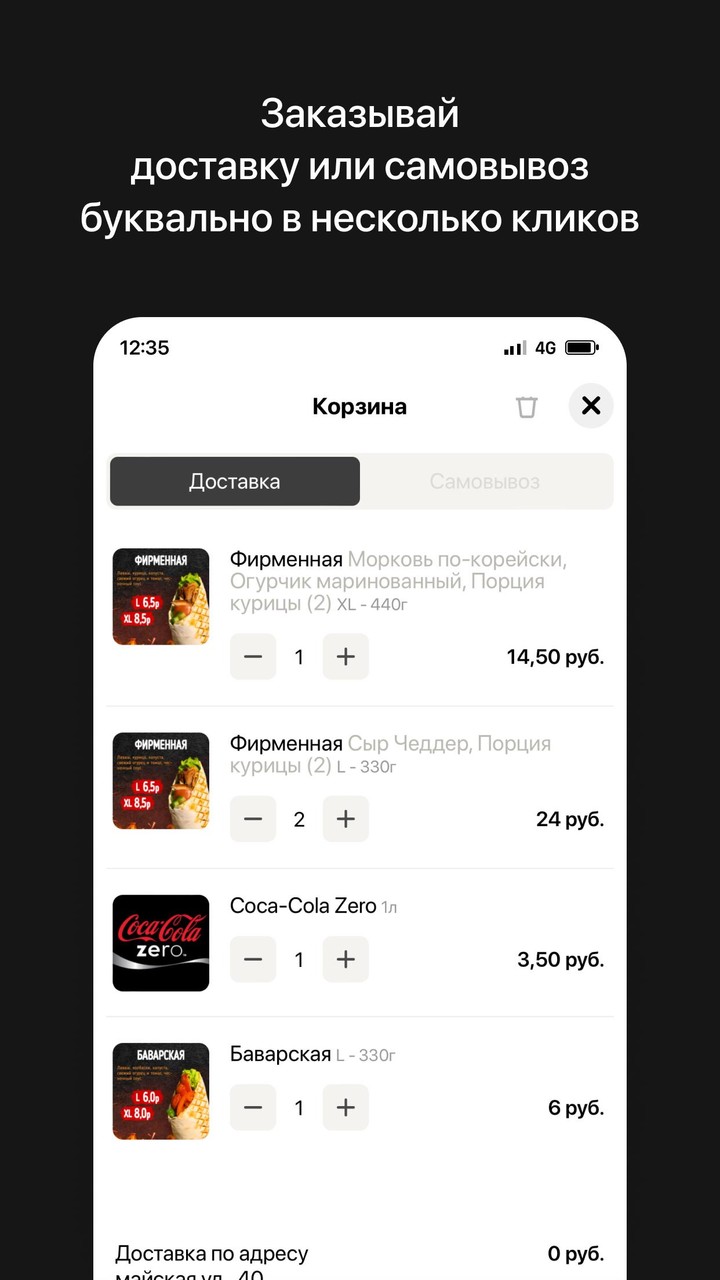Decrease quantity of the Баварская shawarma
Image resolution: width=720 pixels, height=1280 pixels.
click(x=253, y=1107)
